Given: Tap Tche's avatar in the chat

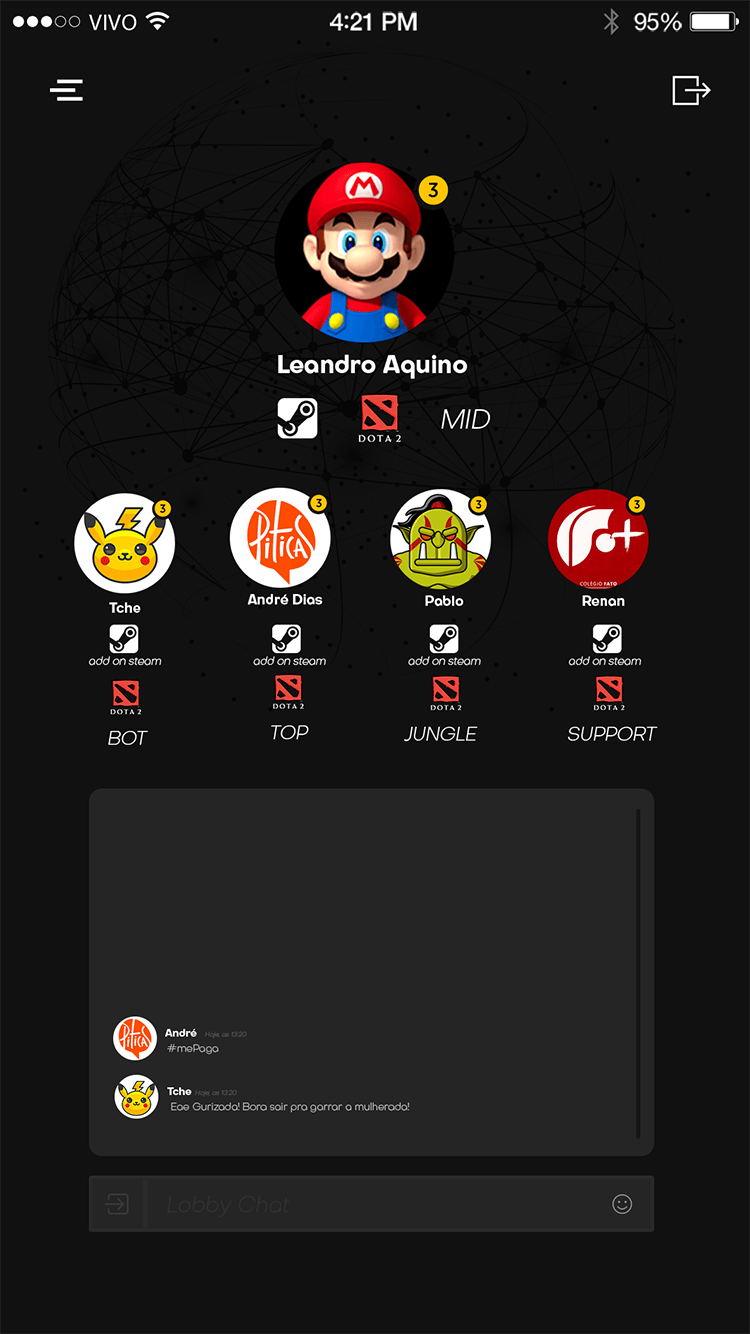Looking at the screenshot, I should pos(136,1097).
